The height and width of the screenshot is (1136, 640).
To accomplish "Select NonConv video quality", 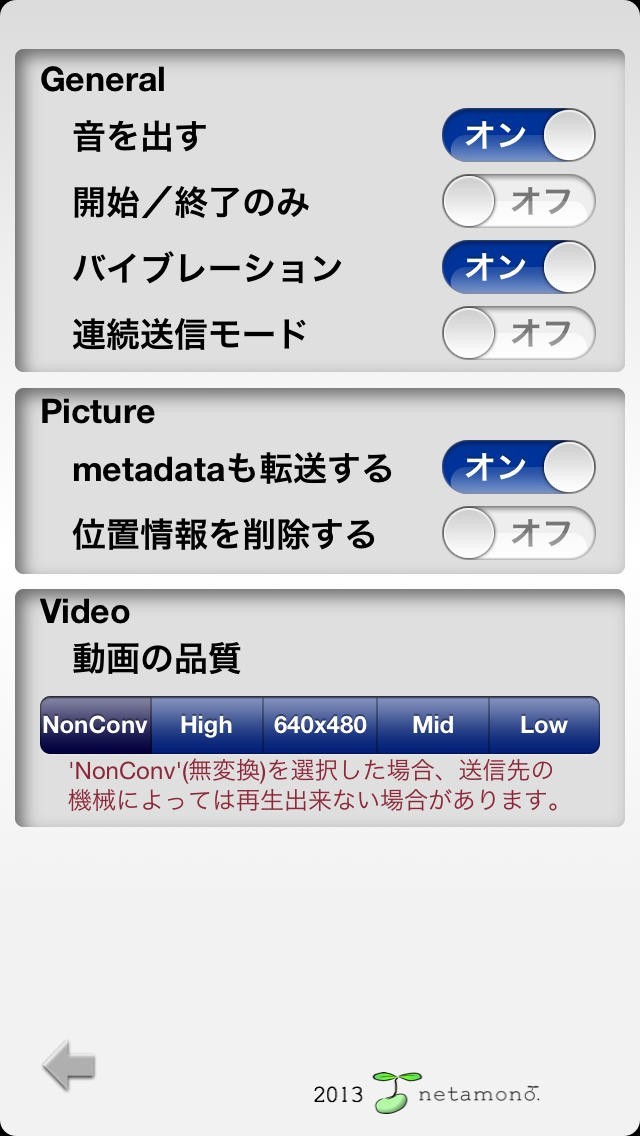I will 96,725.
